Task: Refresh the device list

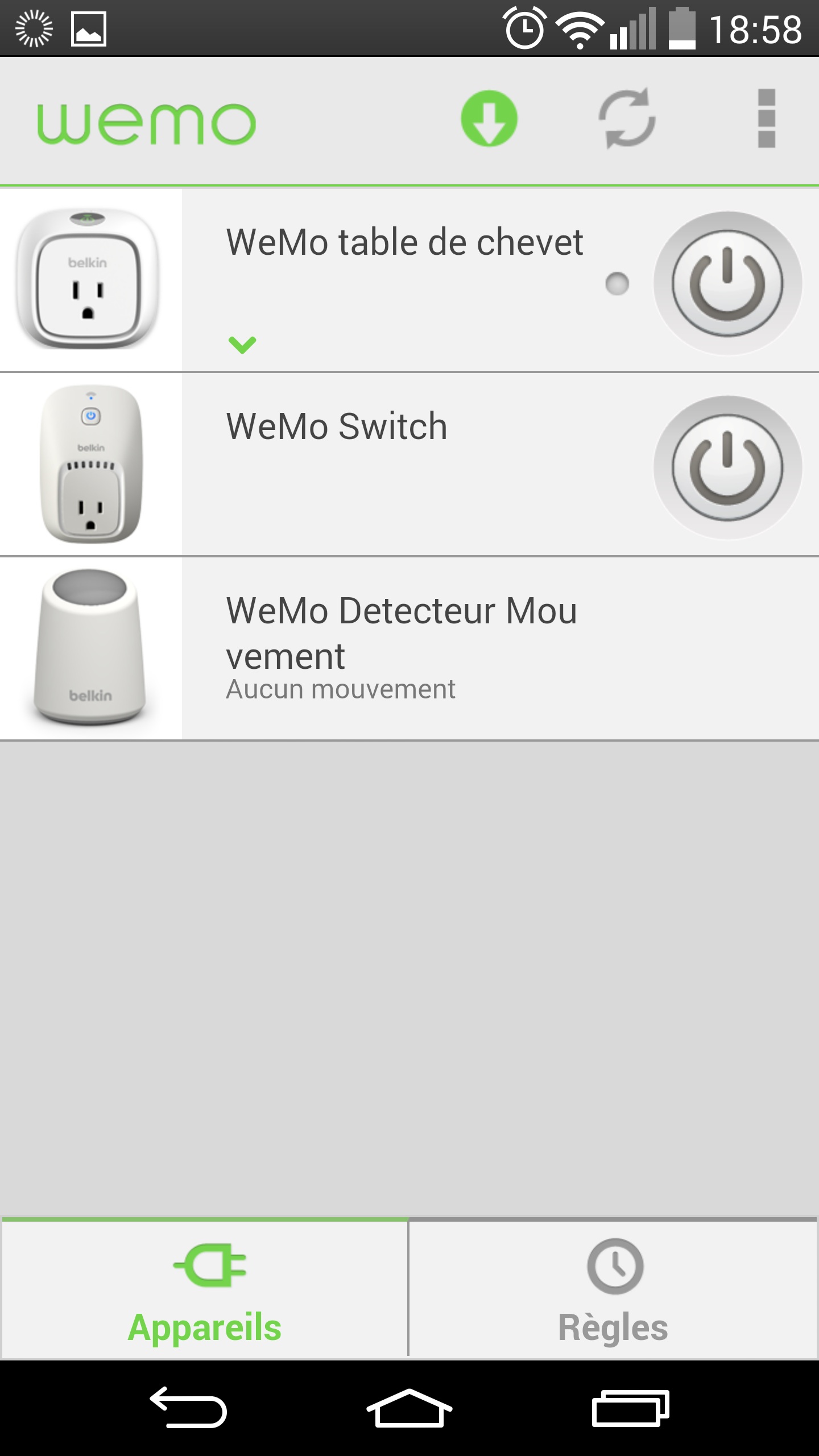Action: pos(627,118)
